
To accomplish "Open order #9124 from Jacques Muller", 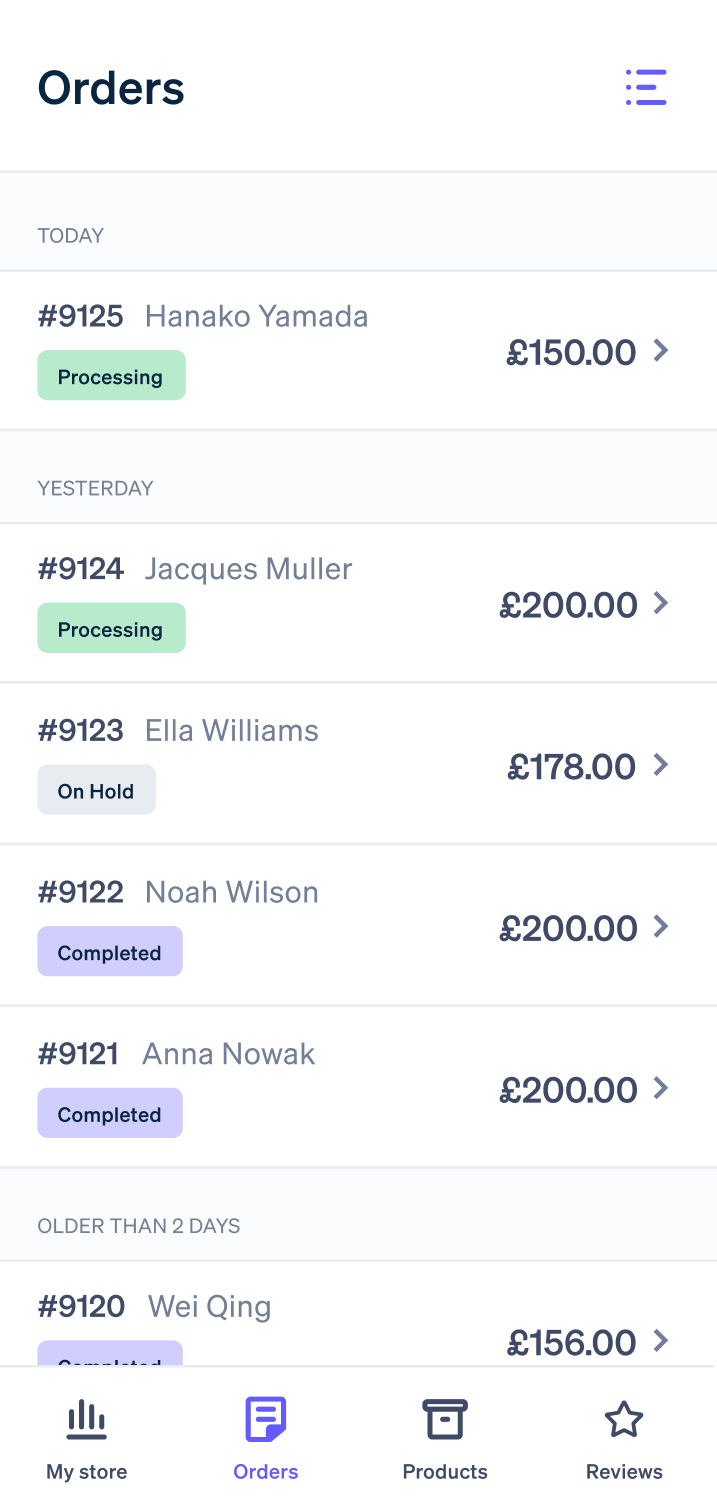I will point(358,603).
